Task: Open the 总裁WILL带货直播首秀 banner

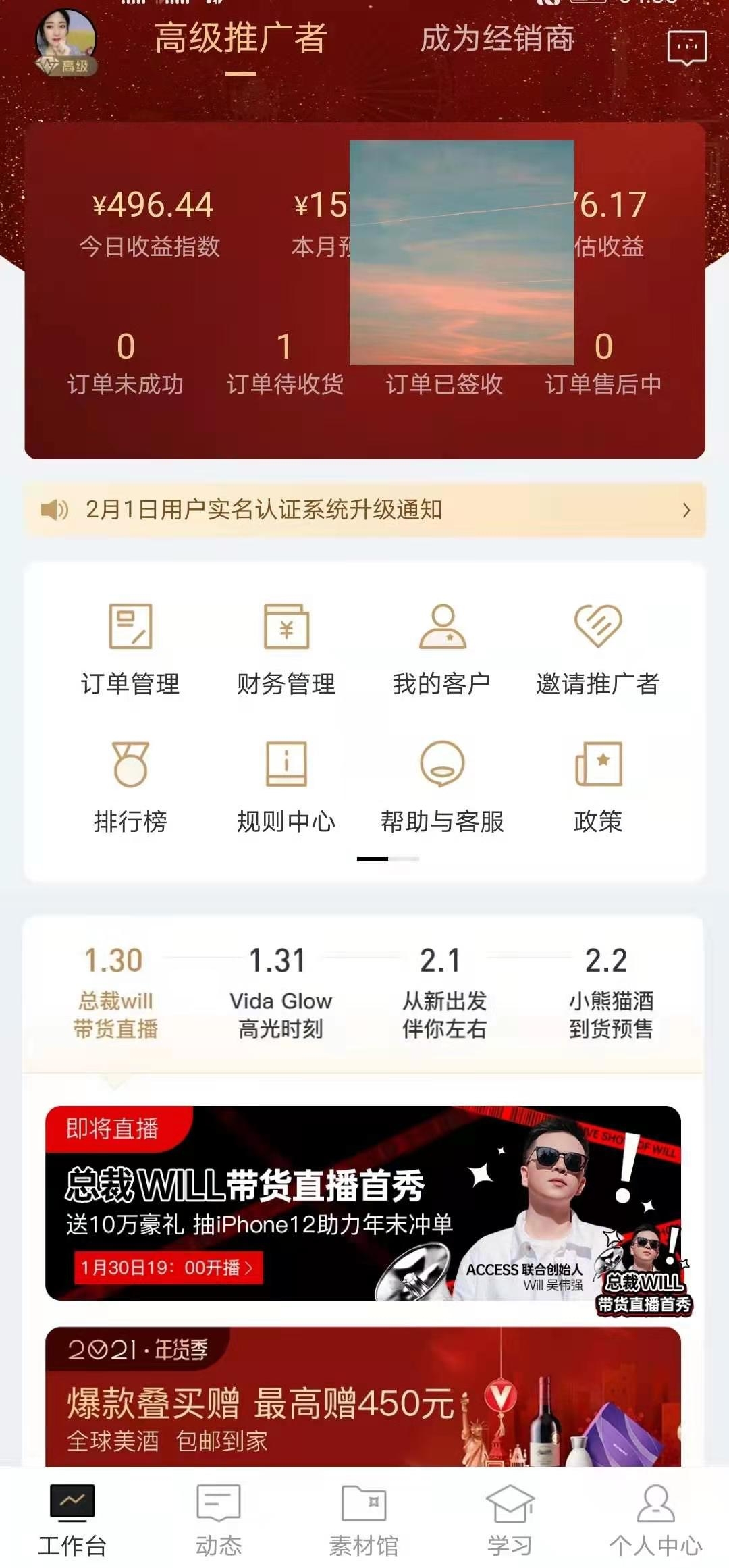Action: pyautogui.click(x=363, y=1203)
